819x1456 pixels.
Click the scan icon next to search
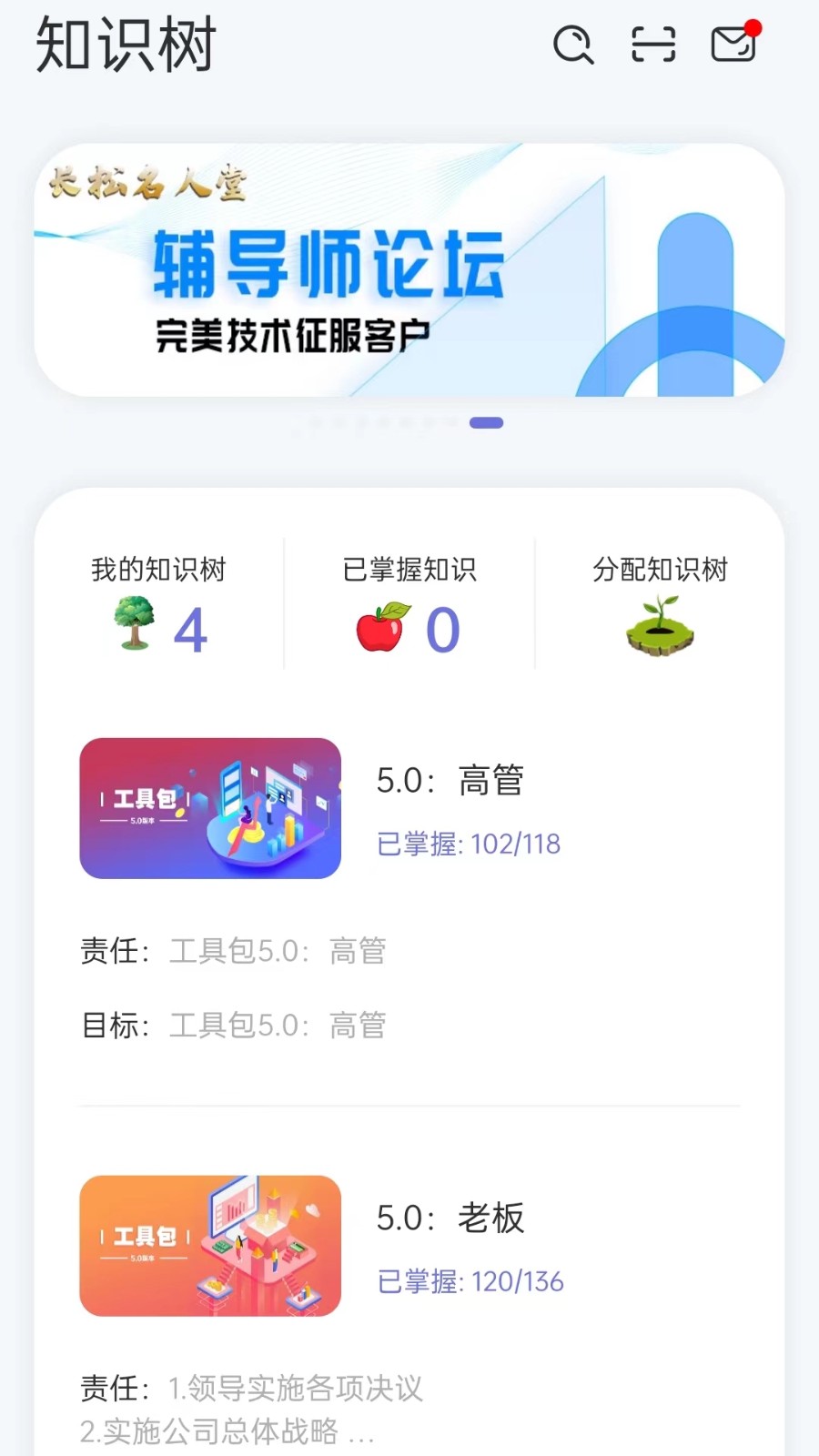click(x=652, y=44)
